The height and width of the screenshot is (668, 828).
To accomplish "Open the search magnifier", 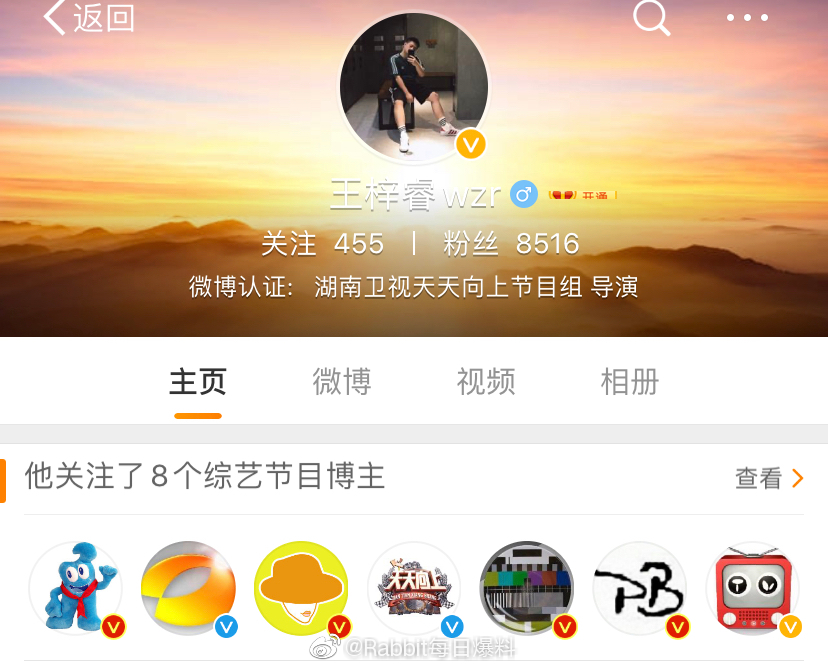I will click(x=652, y=18).
